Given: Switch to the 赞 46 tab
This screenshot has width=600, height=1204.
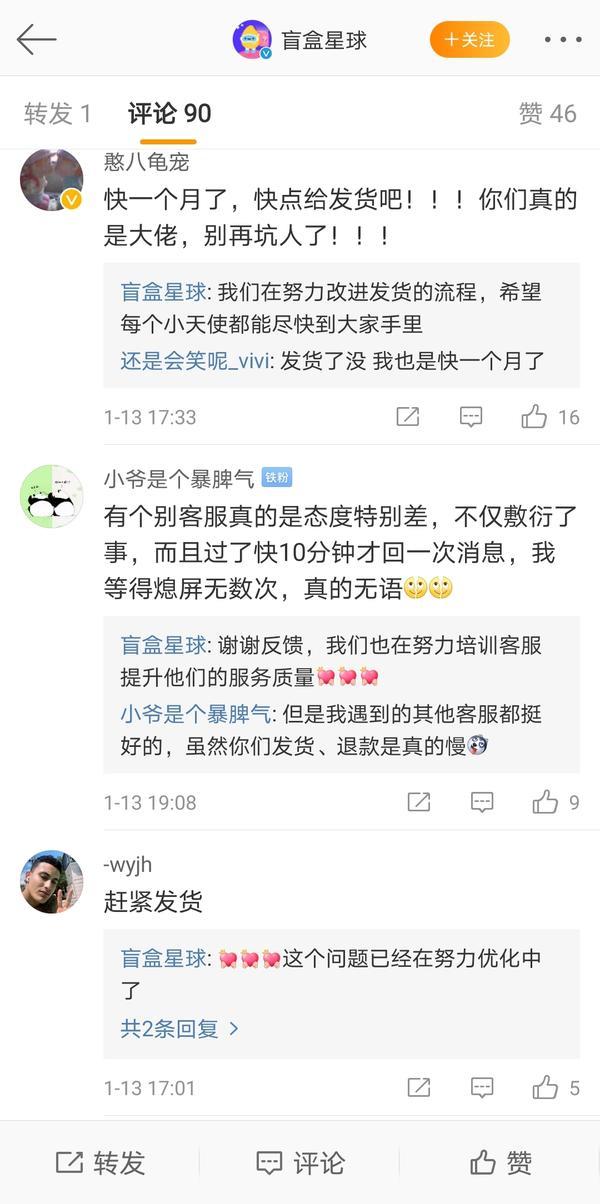Looking at the screenshot, I should pos(547,114).
